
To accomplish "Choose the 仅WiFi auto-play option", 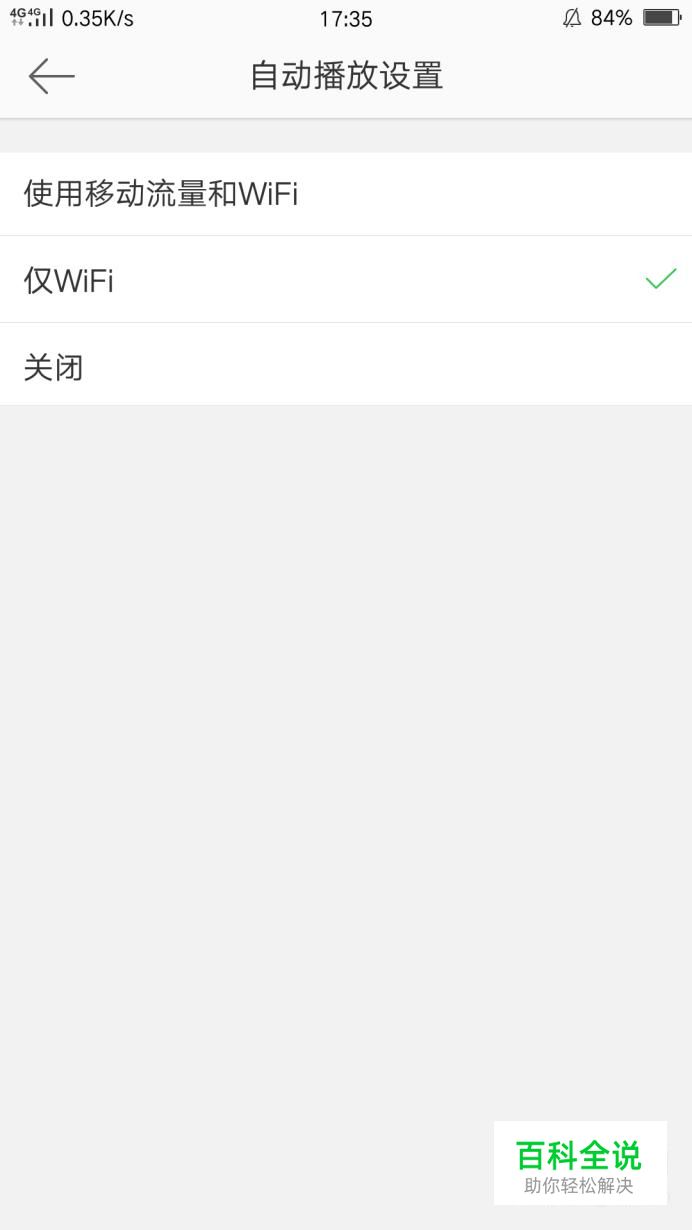I will 69,281.
